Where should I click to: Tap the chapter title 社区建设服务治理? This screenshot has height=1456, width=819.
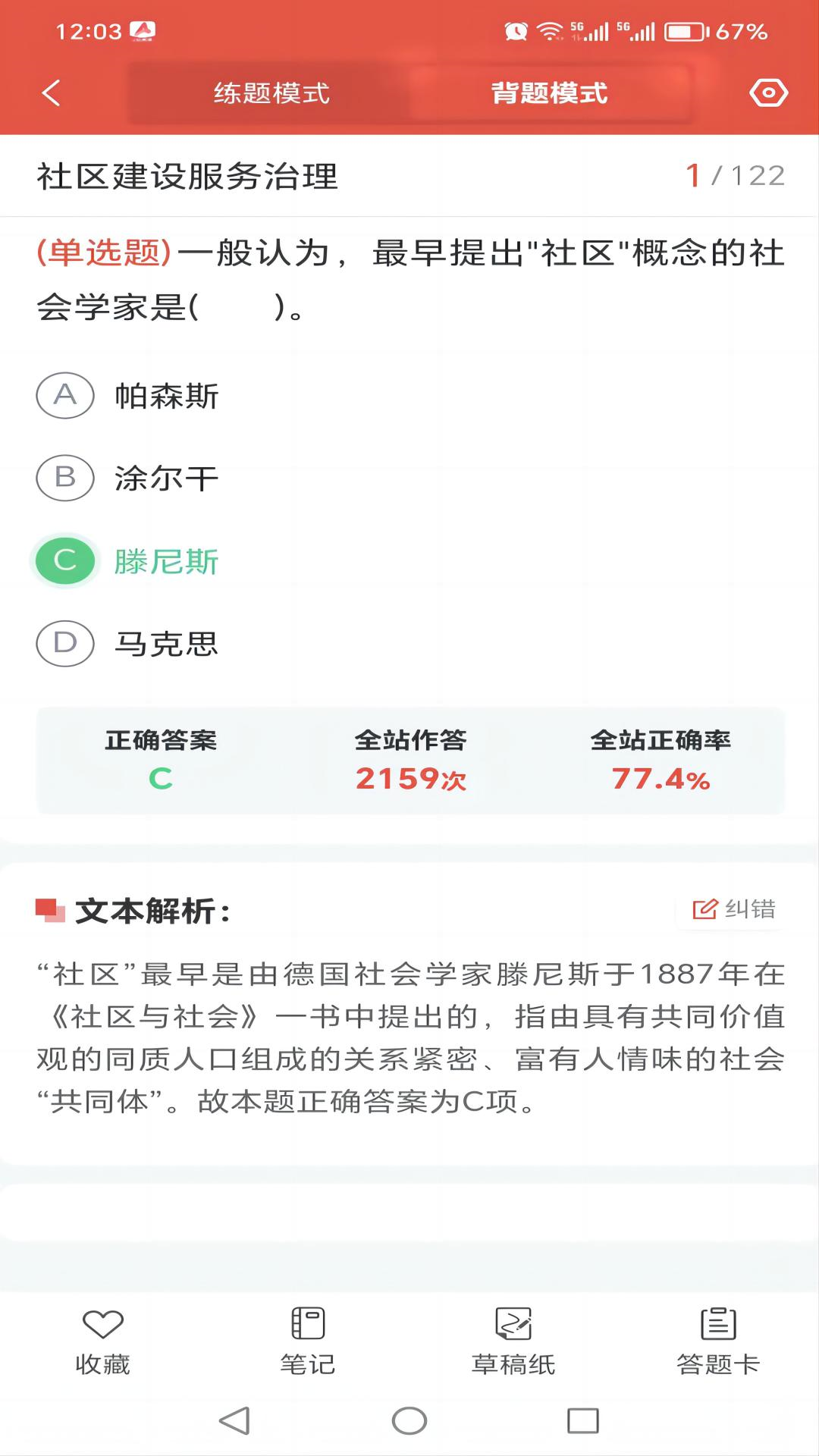pos(185,175)
